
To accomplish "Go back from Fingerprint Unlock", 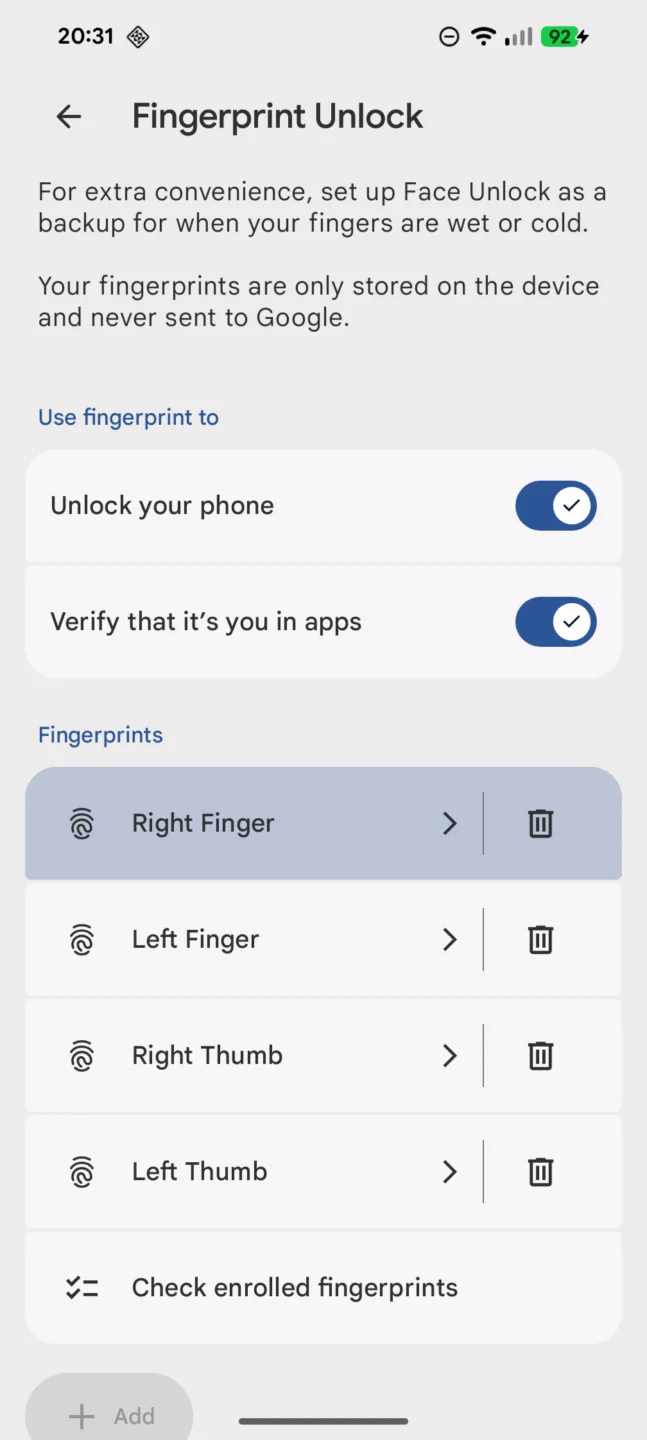I will (68, 117).
